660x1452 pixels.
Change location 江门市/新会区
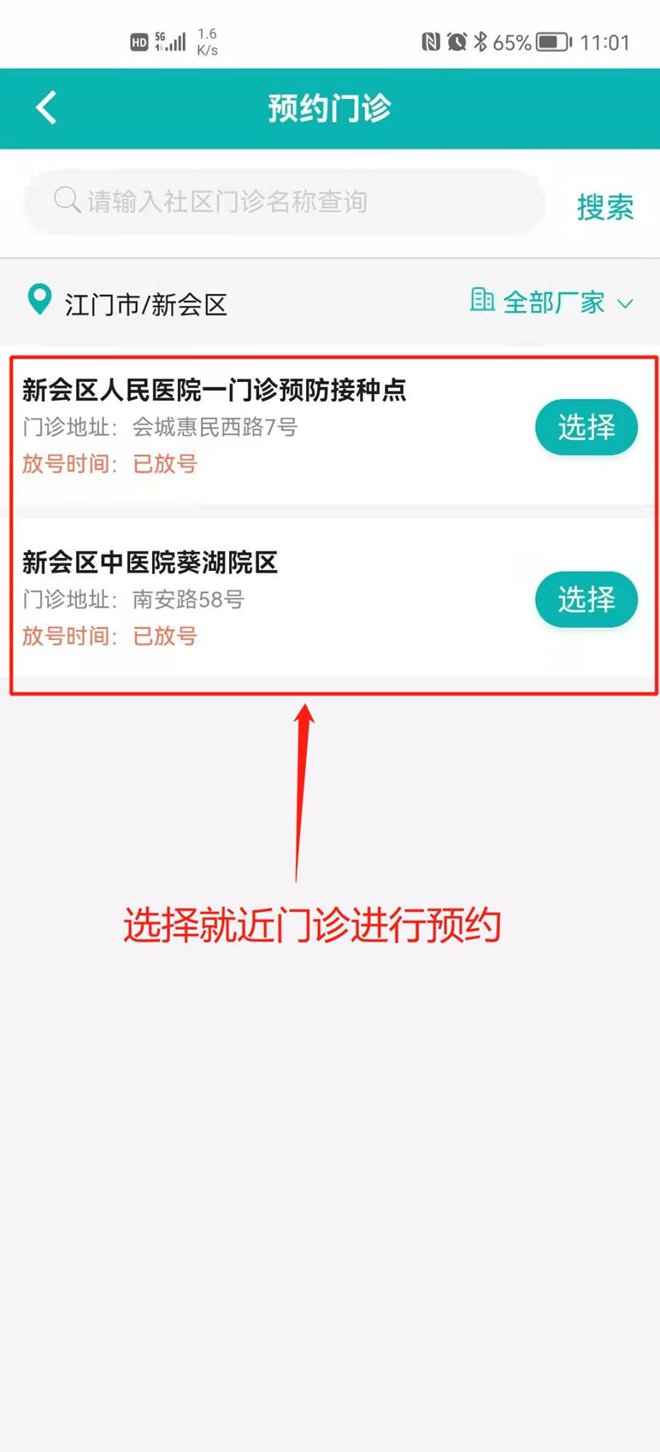pos(130,303)
